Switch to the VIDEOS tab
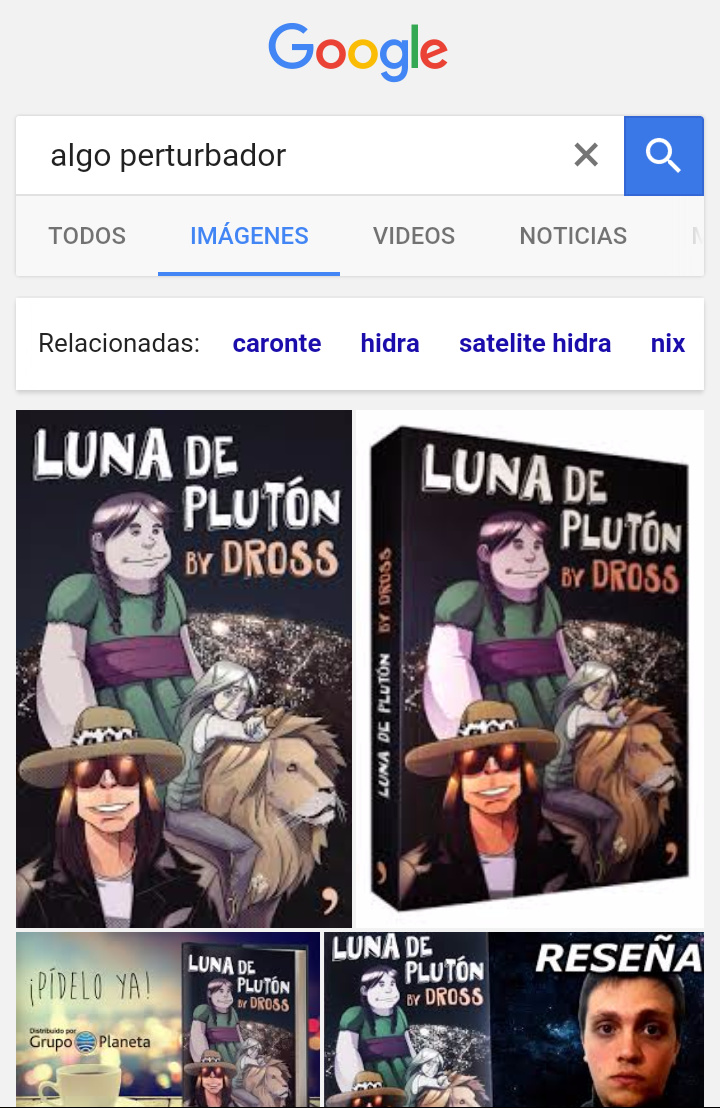The width and height of the screenshot is (720, 1108). [x=414, y=236]
